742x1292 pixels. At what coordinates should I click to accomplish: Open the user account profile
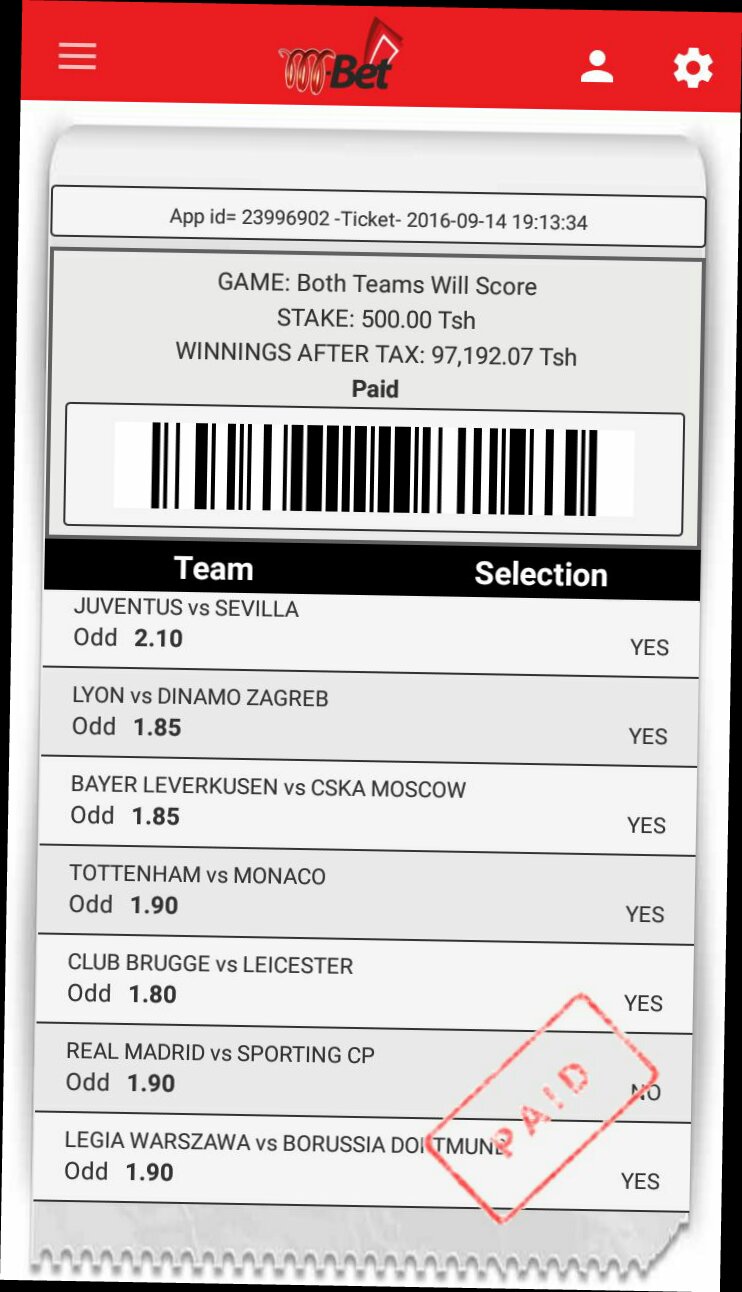click(597, 66)
